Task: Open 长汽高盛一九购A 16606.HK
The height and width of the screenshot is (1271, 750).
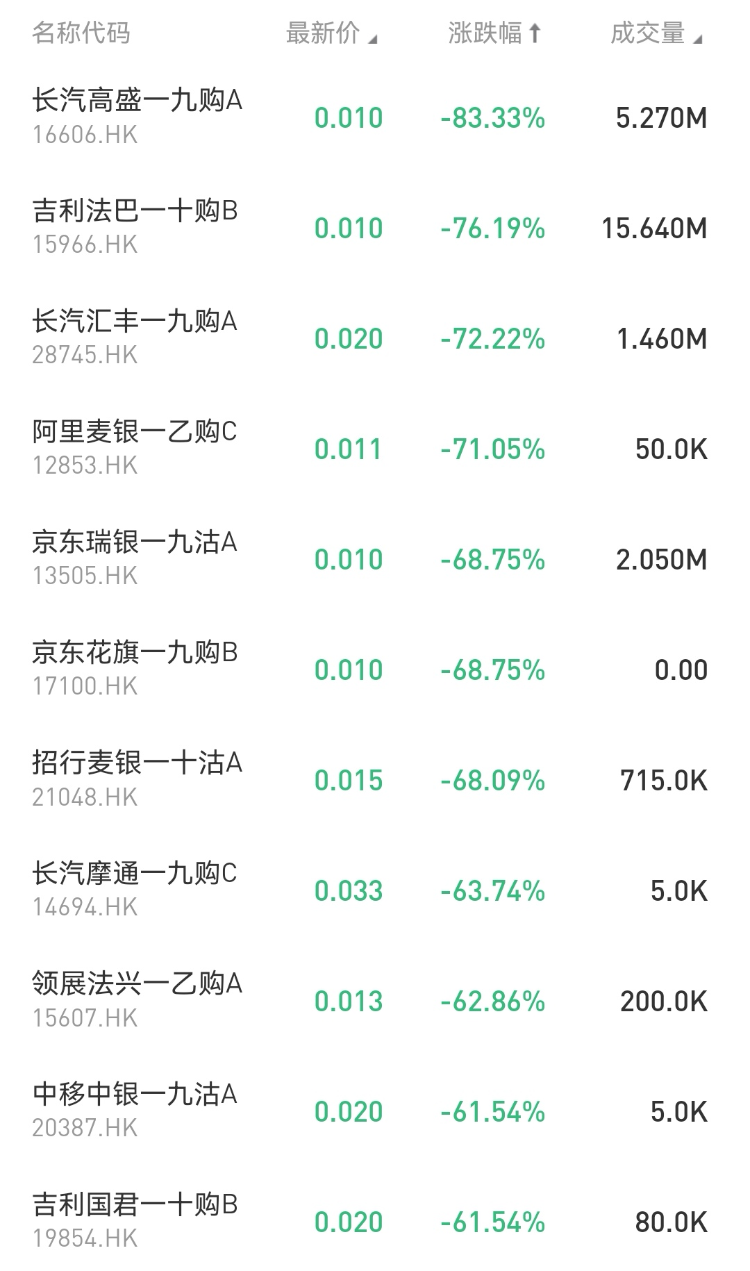Action: [x=375, y=117]
